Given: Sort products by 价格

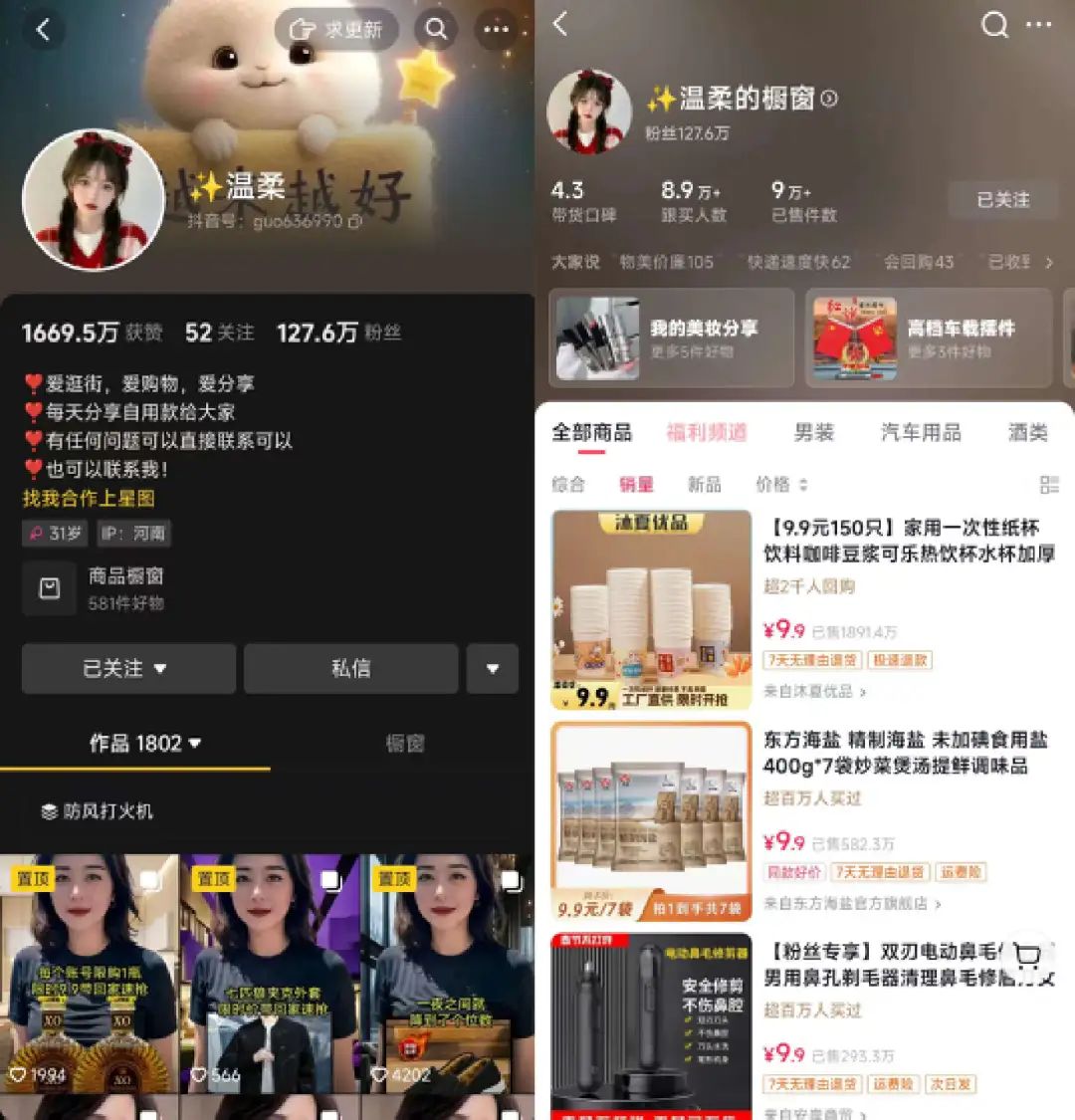Looking at the screenshot, I should coord(781,485).
